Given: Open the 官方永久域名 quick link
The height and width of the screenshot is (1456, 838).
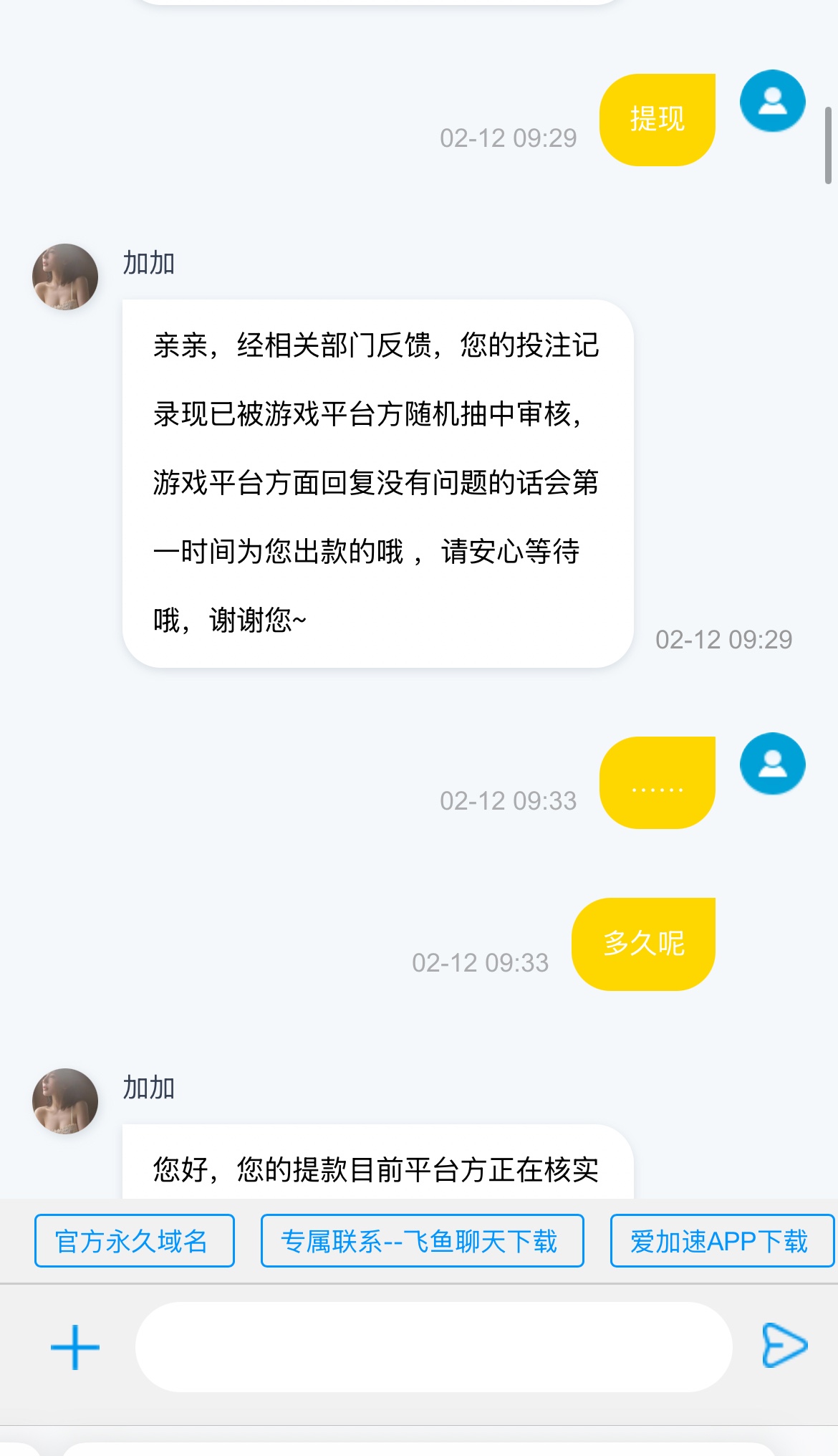Looking at the screenshot, I should pos(135,1241).
